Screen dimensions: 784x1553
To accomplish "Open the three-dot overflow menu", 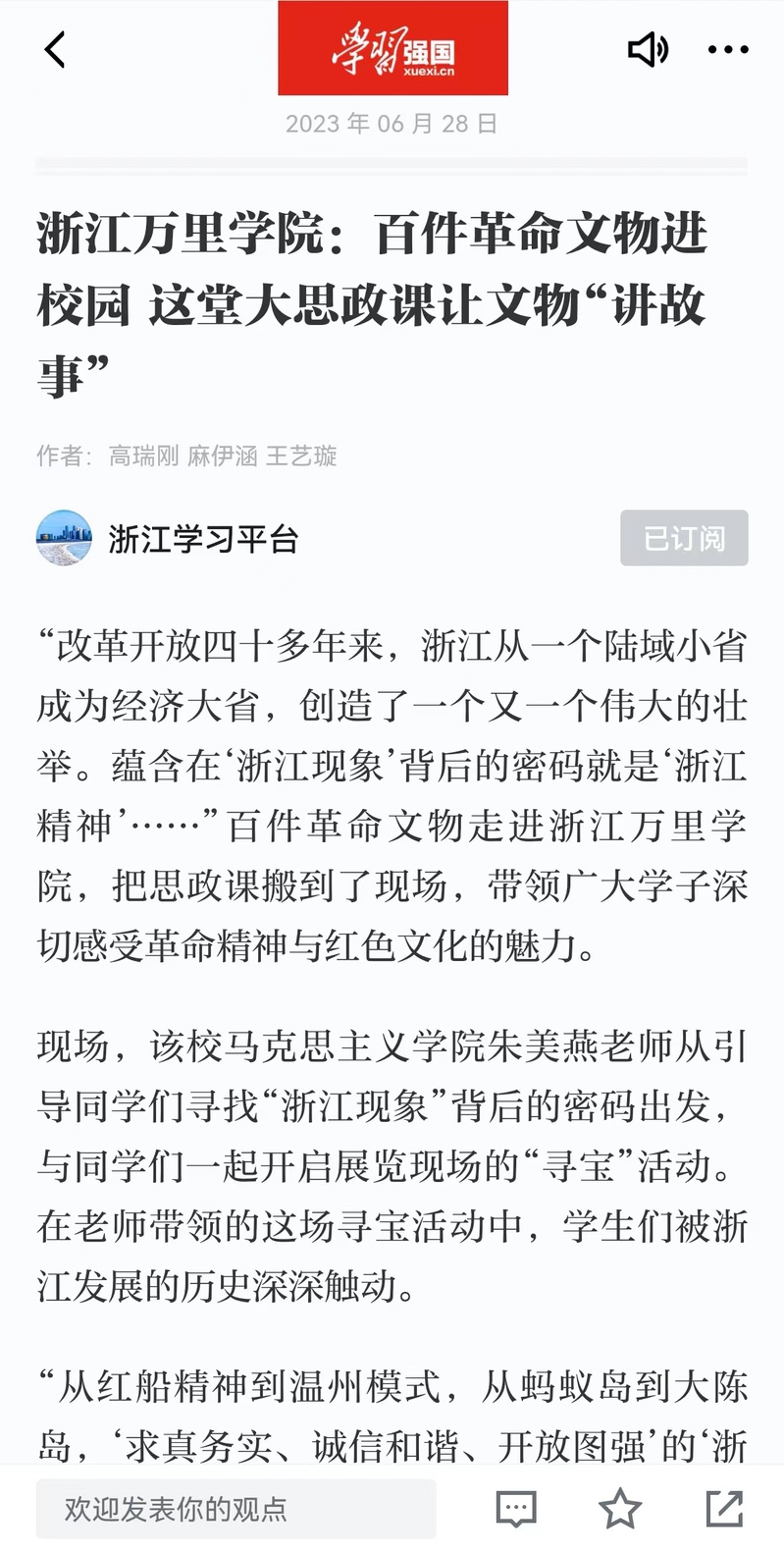I will (728, 49).
